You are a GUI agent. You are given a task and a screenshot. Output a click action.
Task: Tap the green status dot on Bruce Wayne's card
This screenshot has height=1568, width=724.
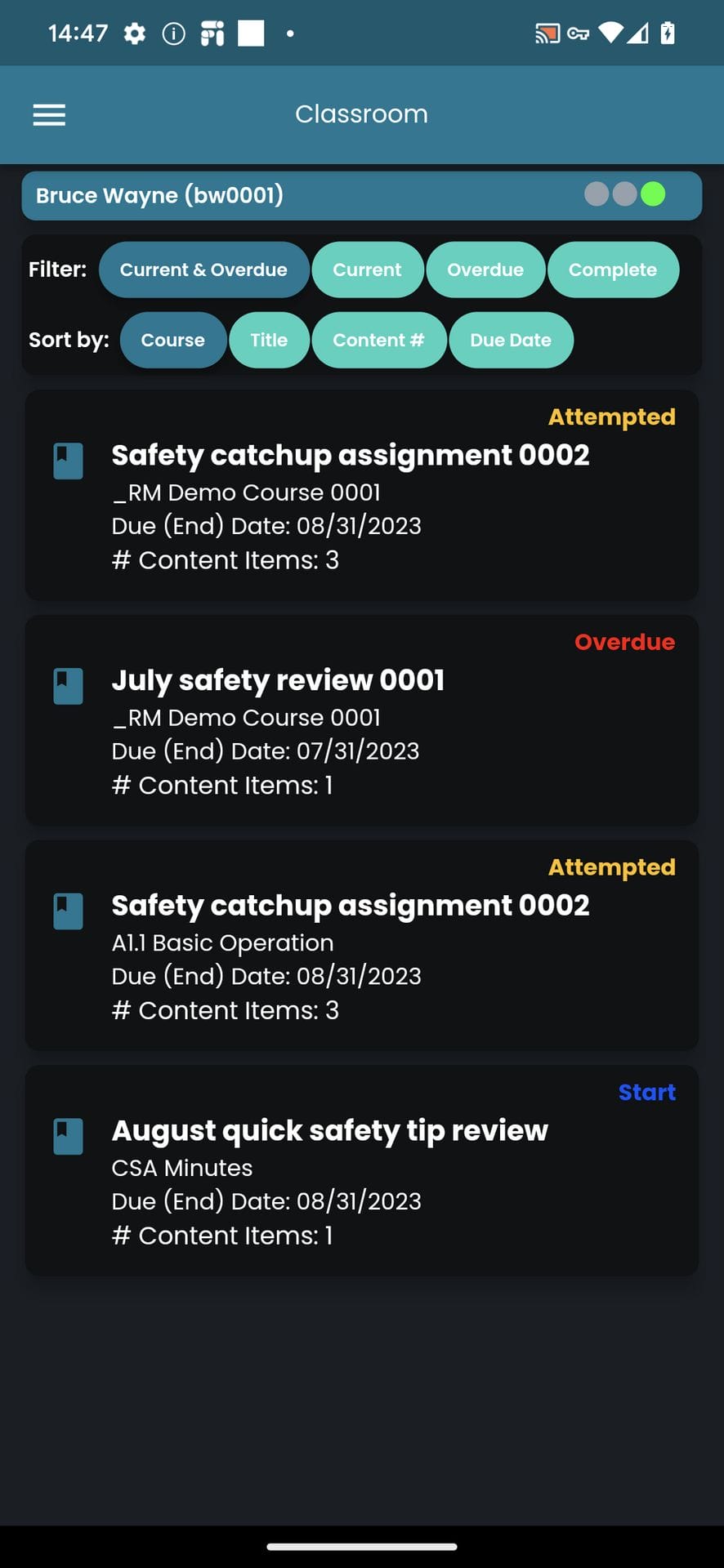(x=653, y=194)
